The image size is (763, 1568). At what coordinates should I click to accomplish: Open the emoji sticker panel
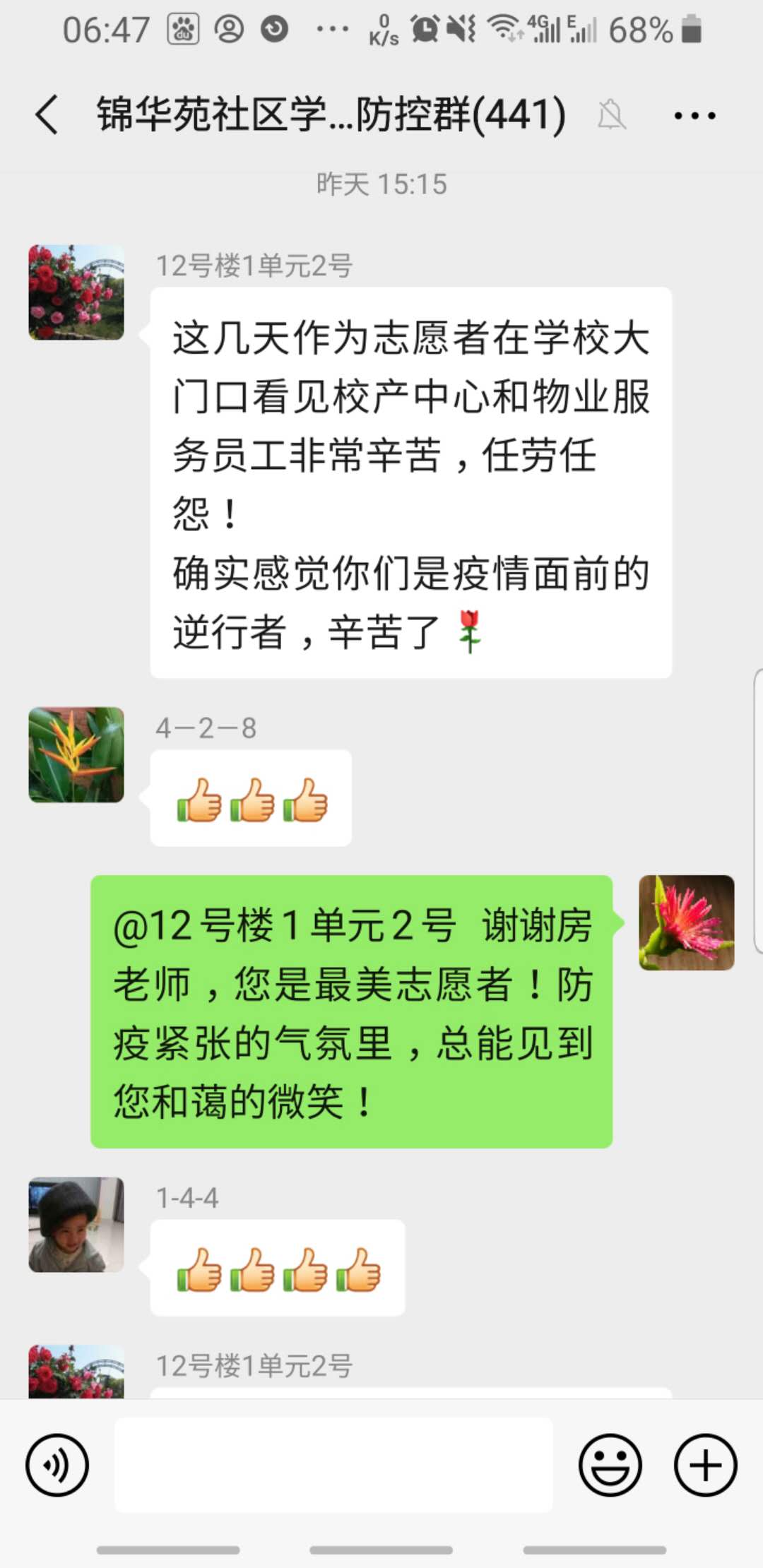click(610, 1465)
